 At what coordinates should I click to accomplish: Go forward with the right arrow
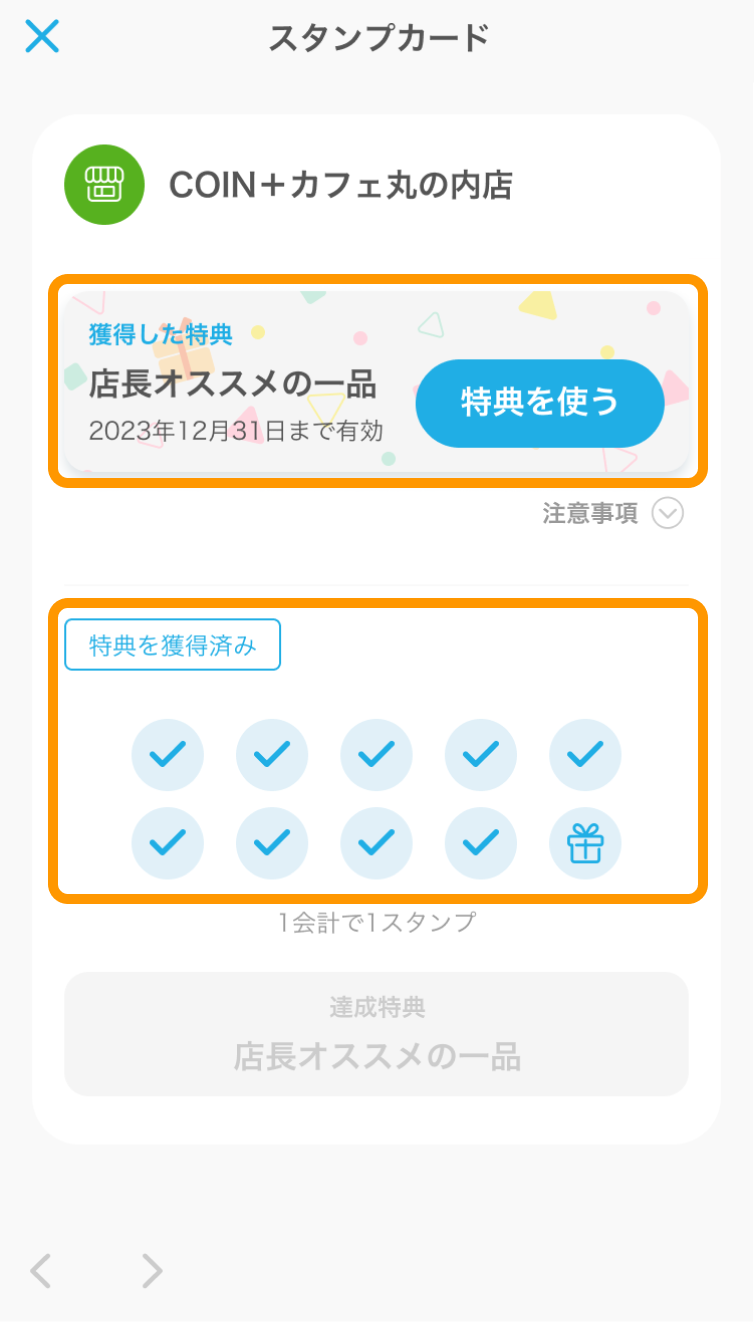[152, 1271]
